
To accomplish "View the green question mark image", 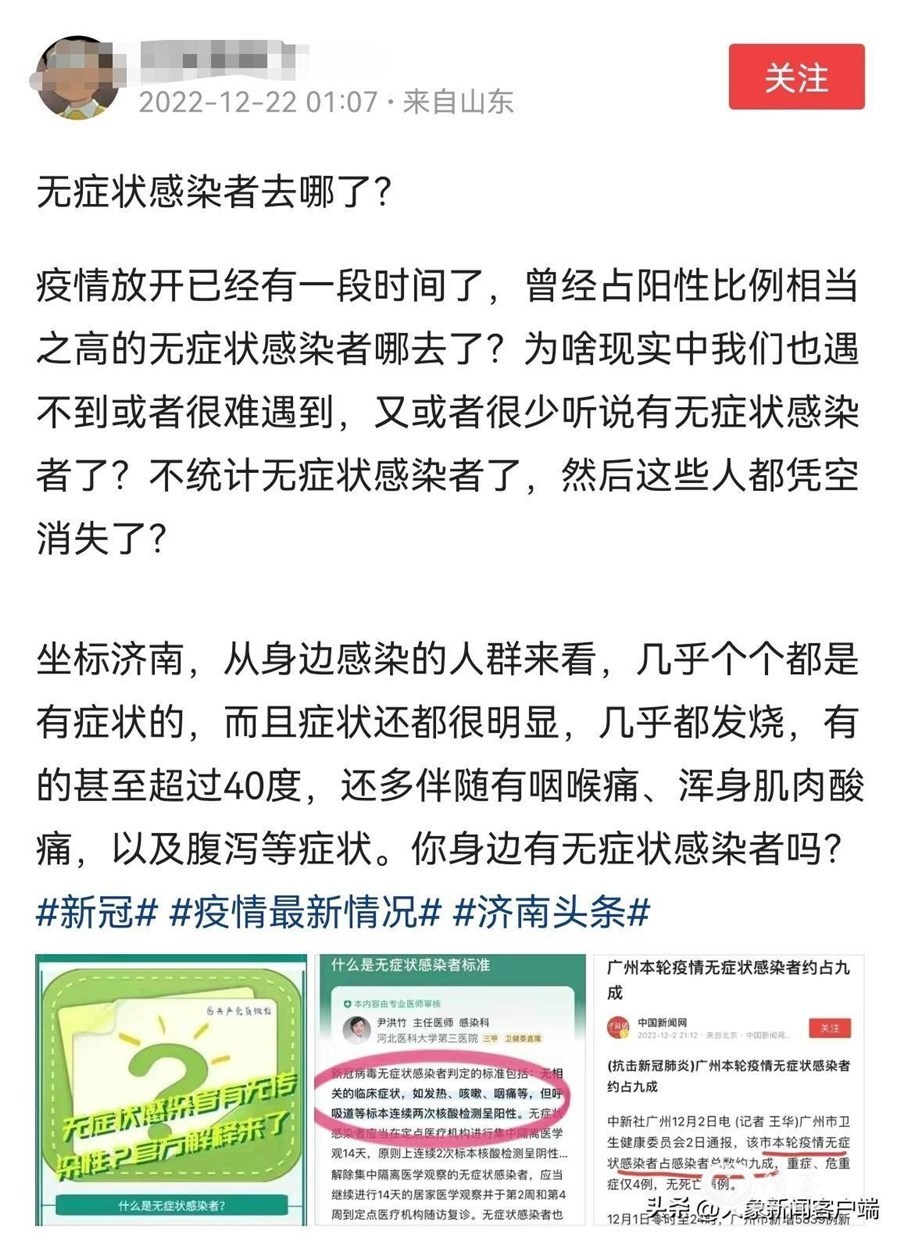I will [171, 1089].
